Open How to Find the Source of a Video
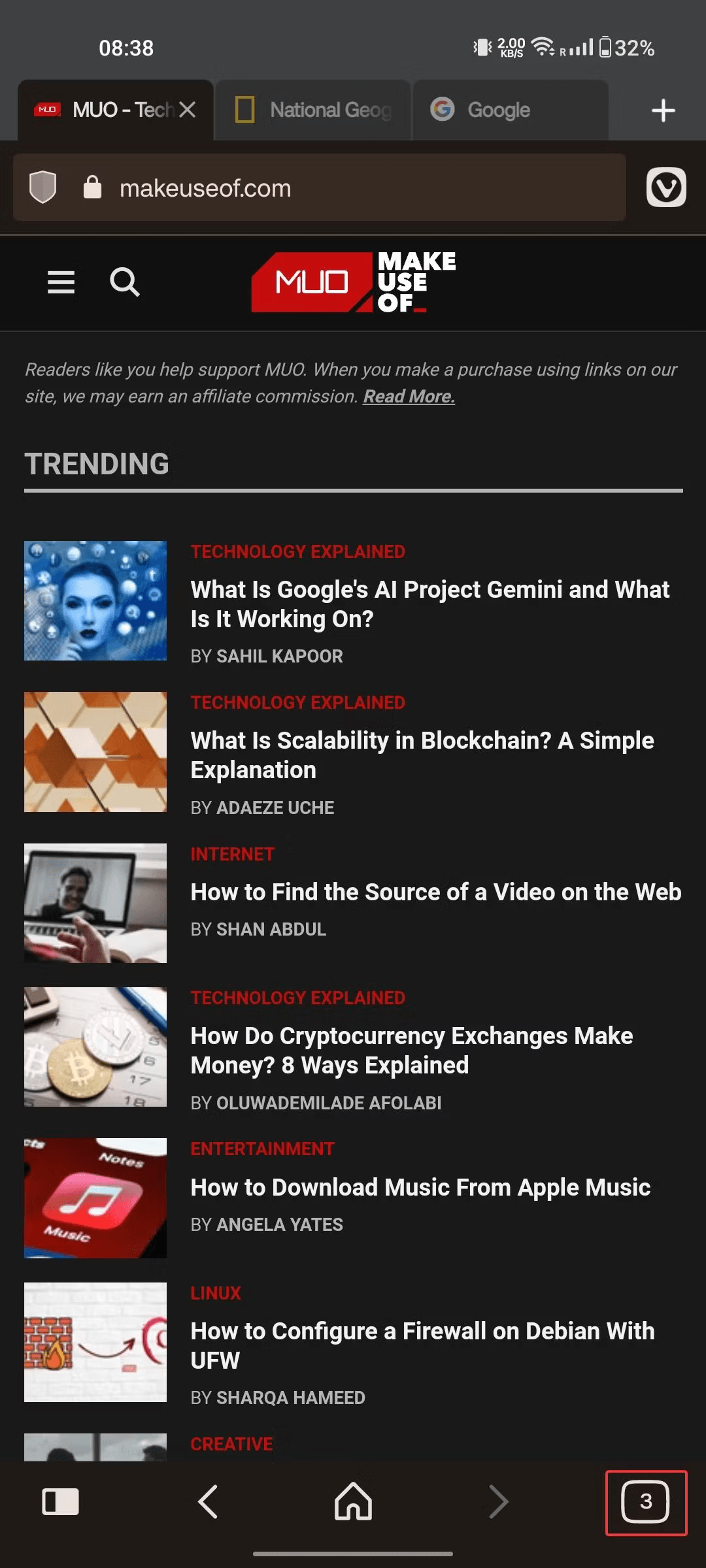This screenshot has height=1568, width=706. tap(435, 892)
